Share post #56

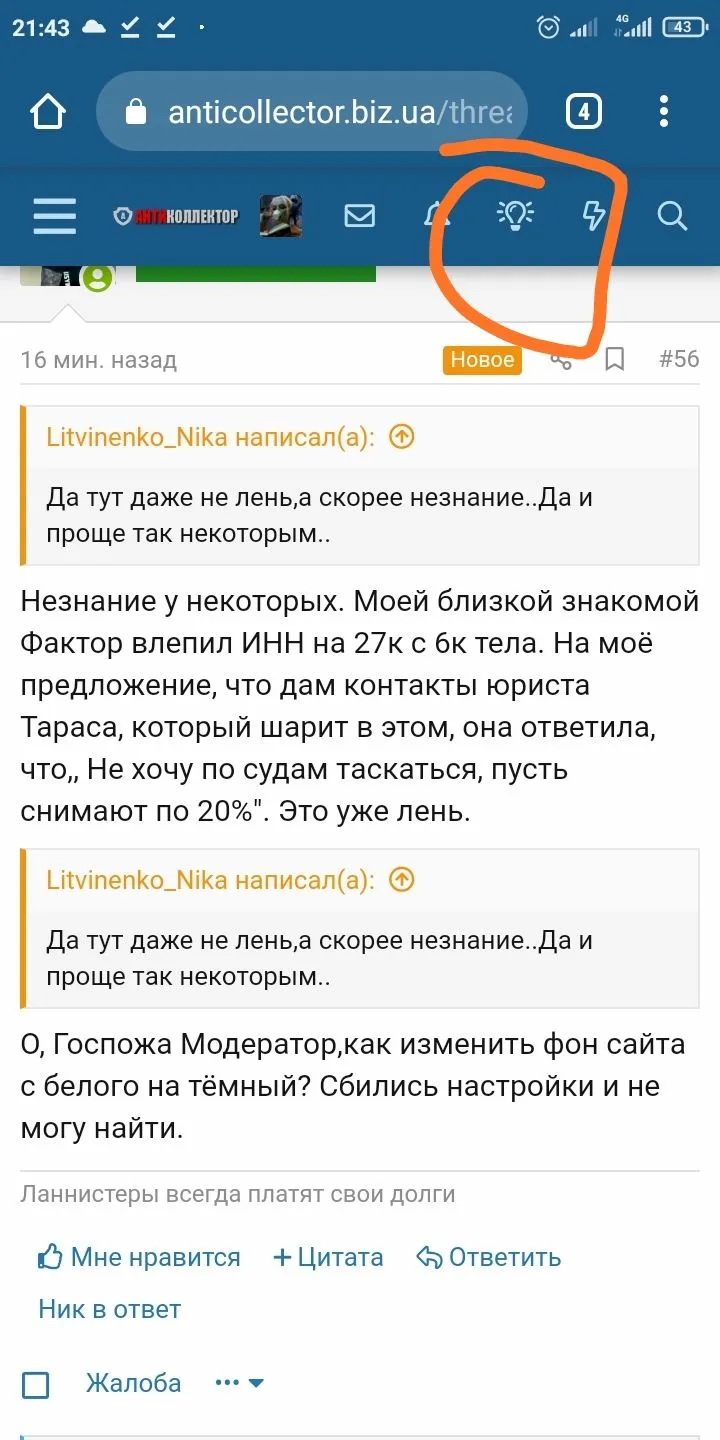click(562, 360)
